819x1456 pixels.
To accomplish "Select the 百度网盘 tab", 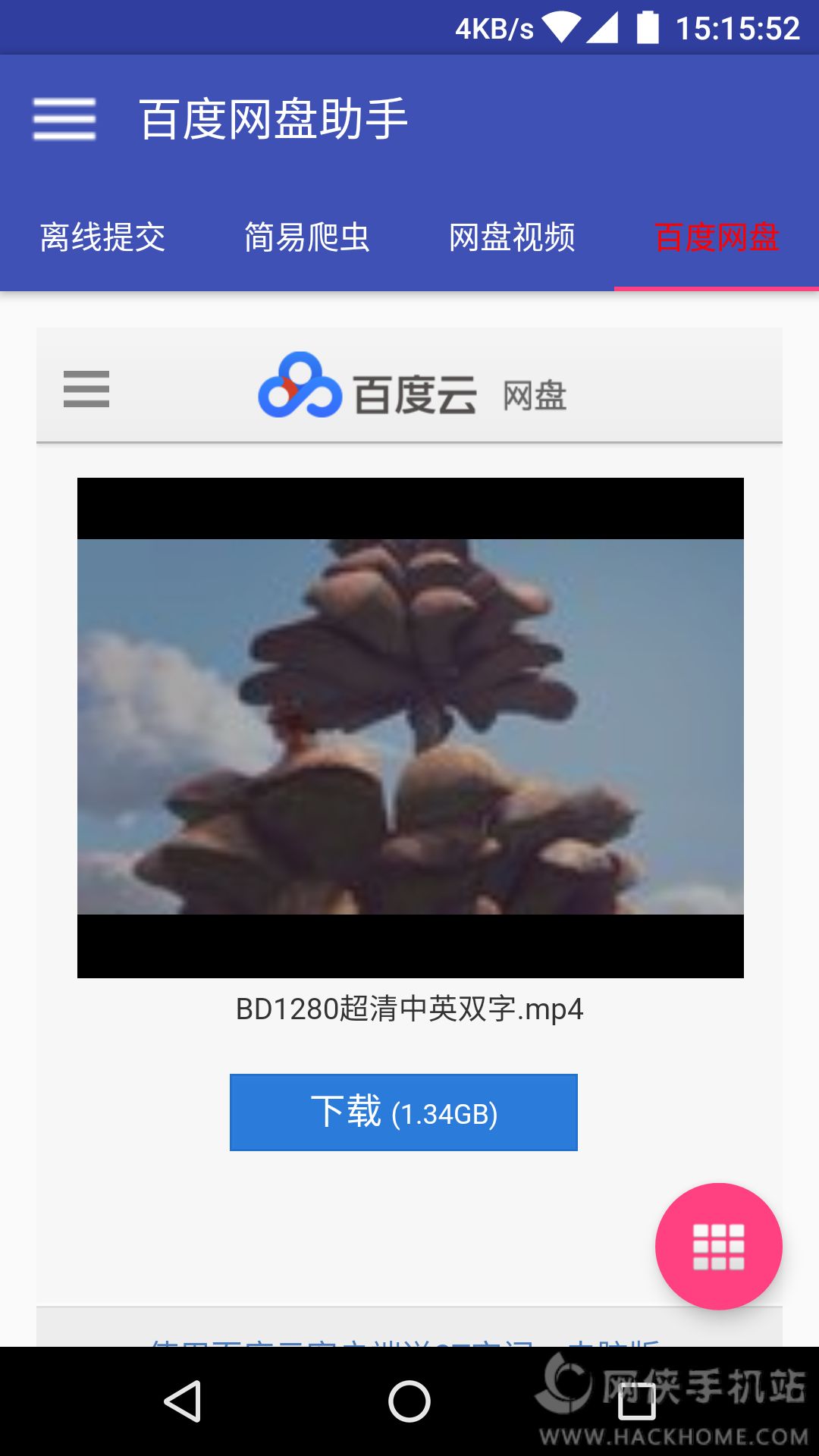I will (x=717, y=237).
